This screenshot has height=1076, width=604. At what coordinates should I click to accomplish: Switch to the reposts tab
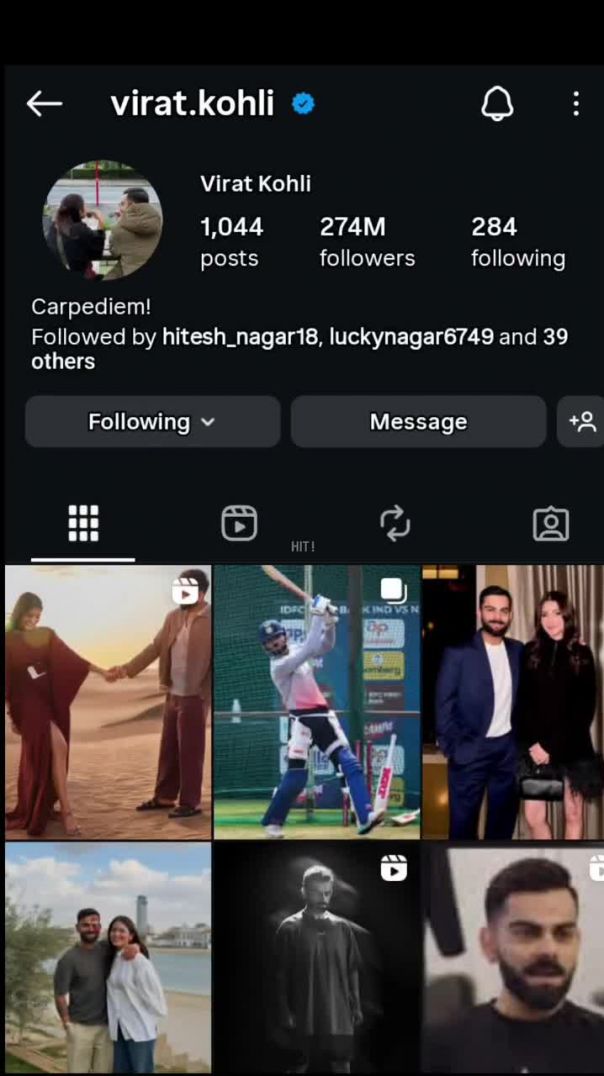[x=395, y=523]
